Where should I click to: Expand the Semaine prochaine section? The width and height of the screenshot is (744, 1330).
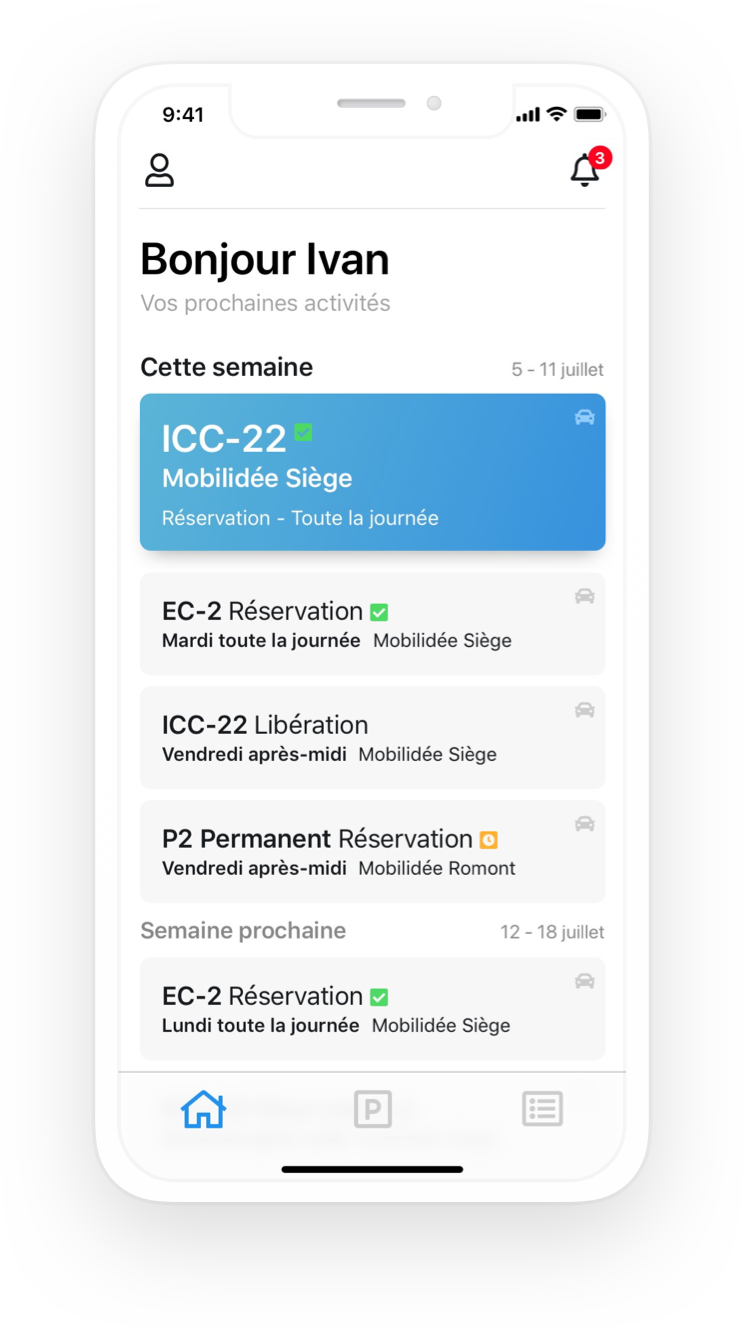pyautogui.click(x=243, y=930)
